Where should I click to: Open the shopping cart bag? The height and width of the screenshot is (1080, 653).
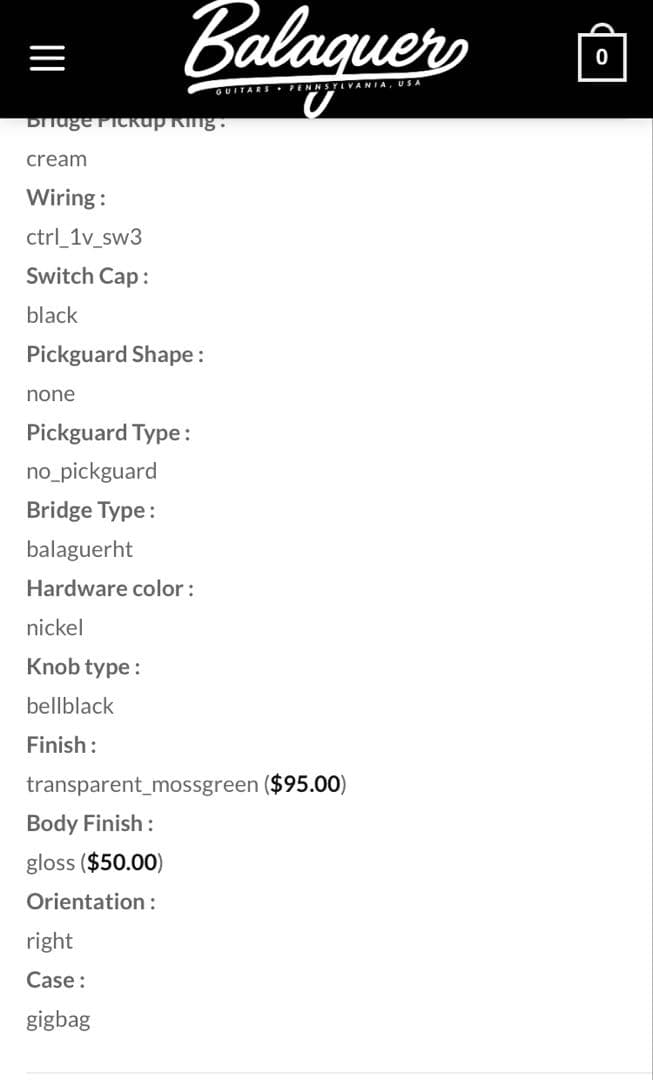(601, 54)
